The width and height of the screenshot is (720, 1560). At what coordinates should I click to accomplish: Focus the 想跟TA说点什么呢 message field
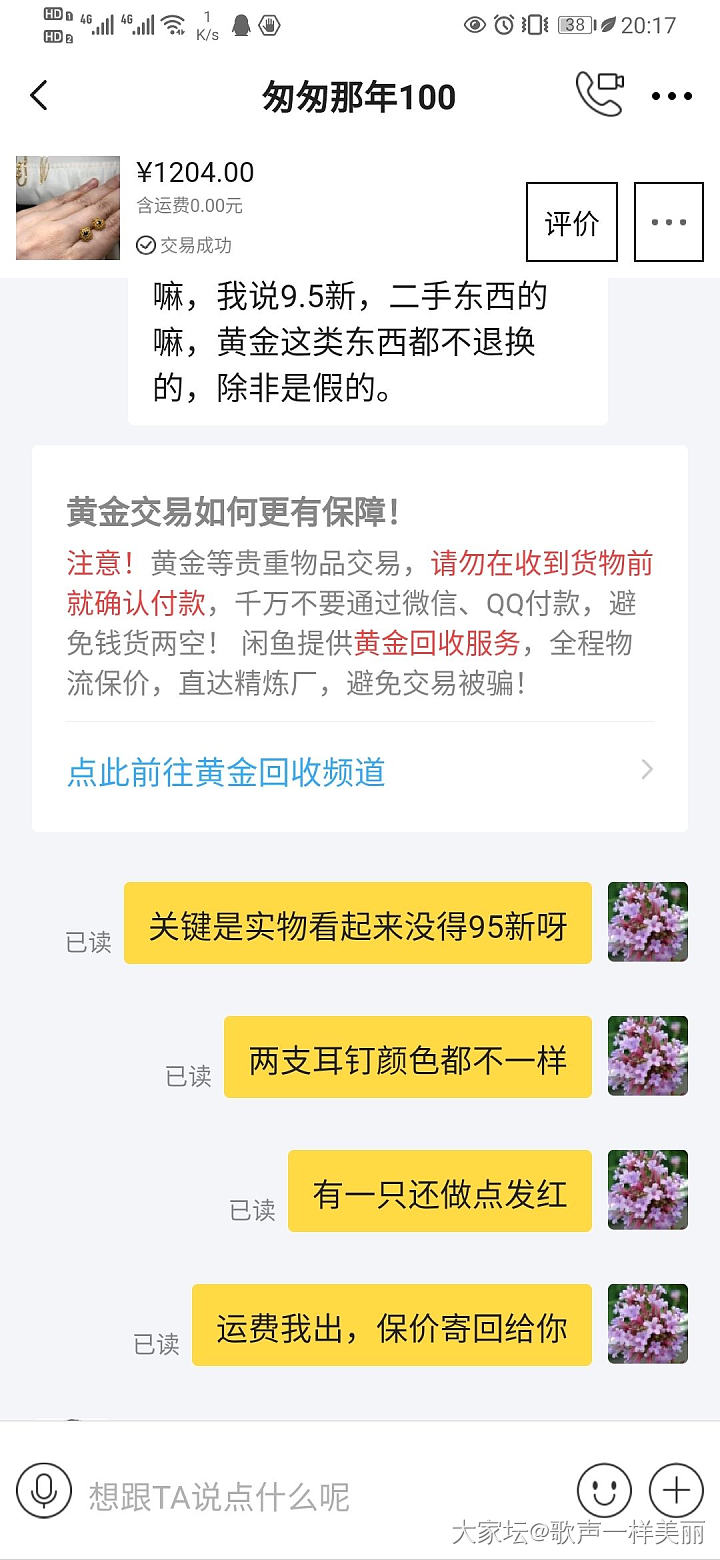click(x=320, y=1496)
